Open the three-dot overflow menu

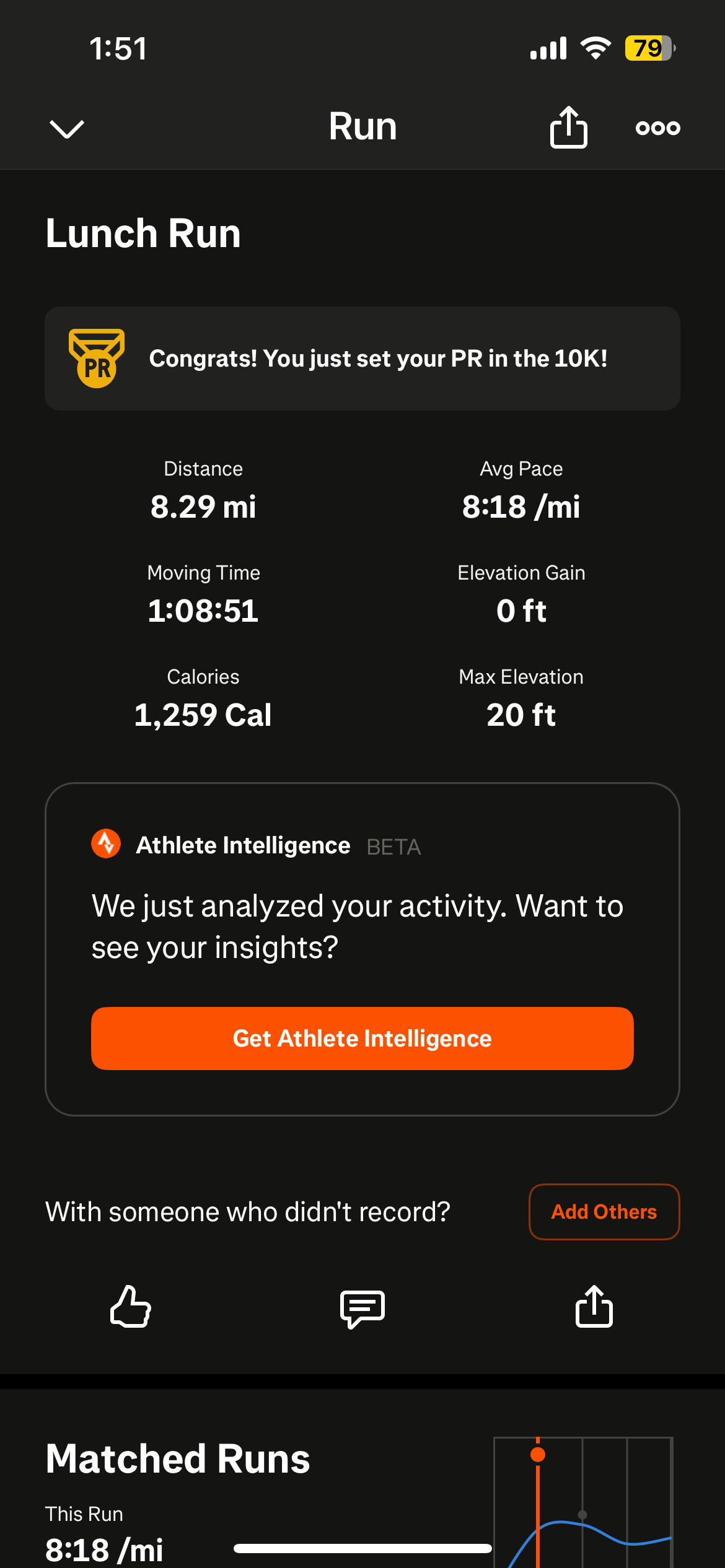click(x=658, y=128)
